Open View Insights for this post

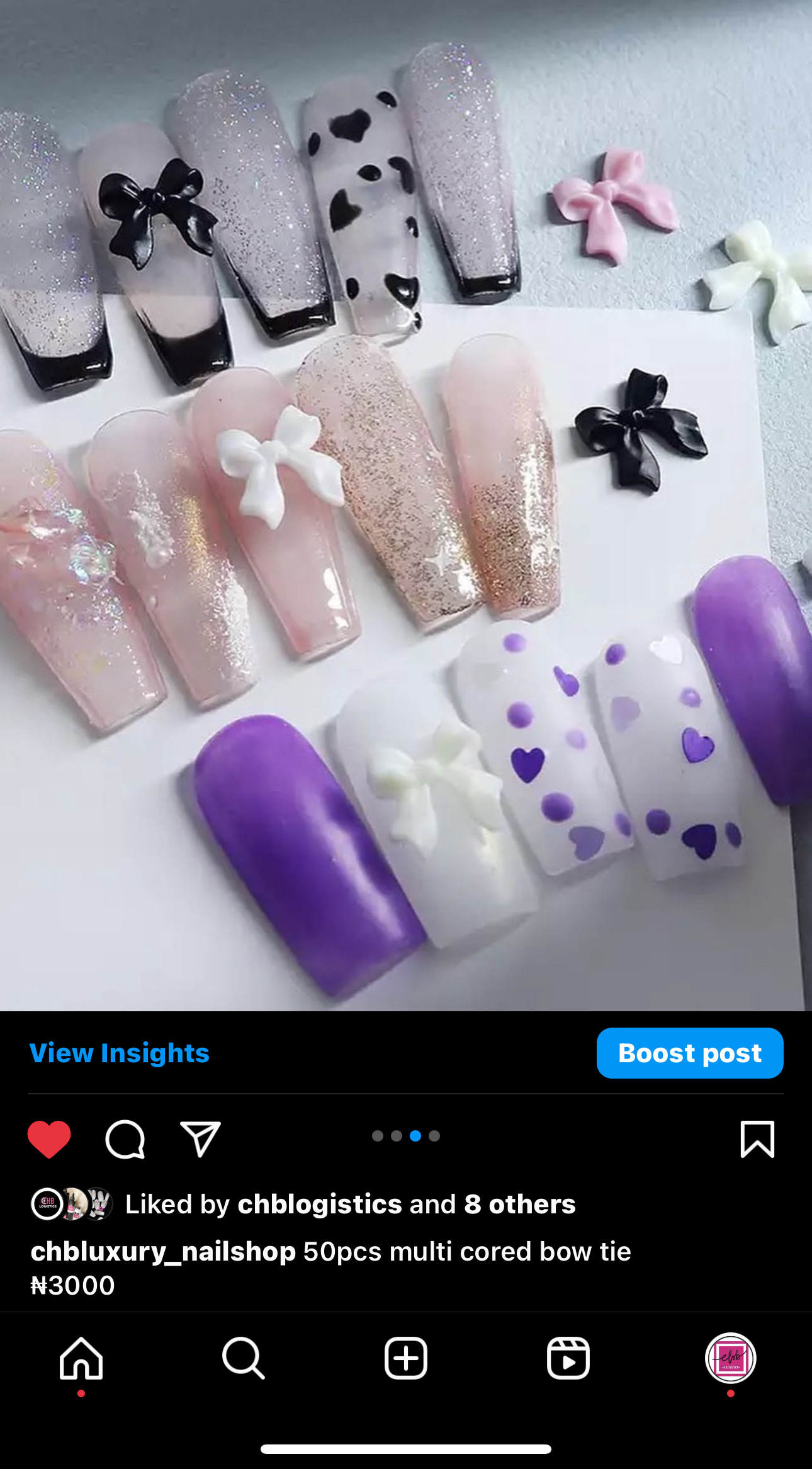(119, 1053)
